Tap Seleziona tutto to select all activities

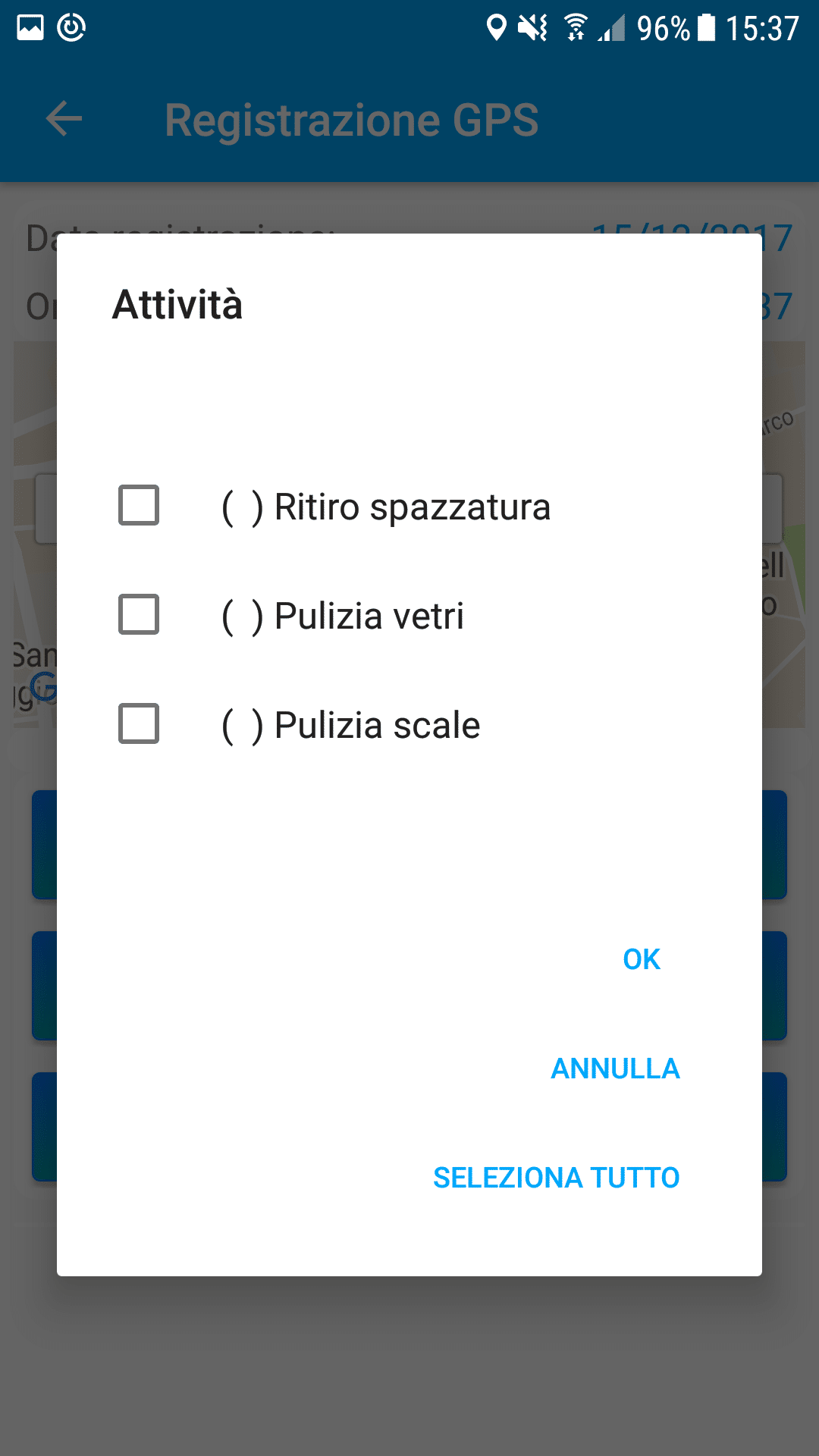coord(556,1178)
